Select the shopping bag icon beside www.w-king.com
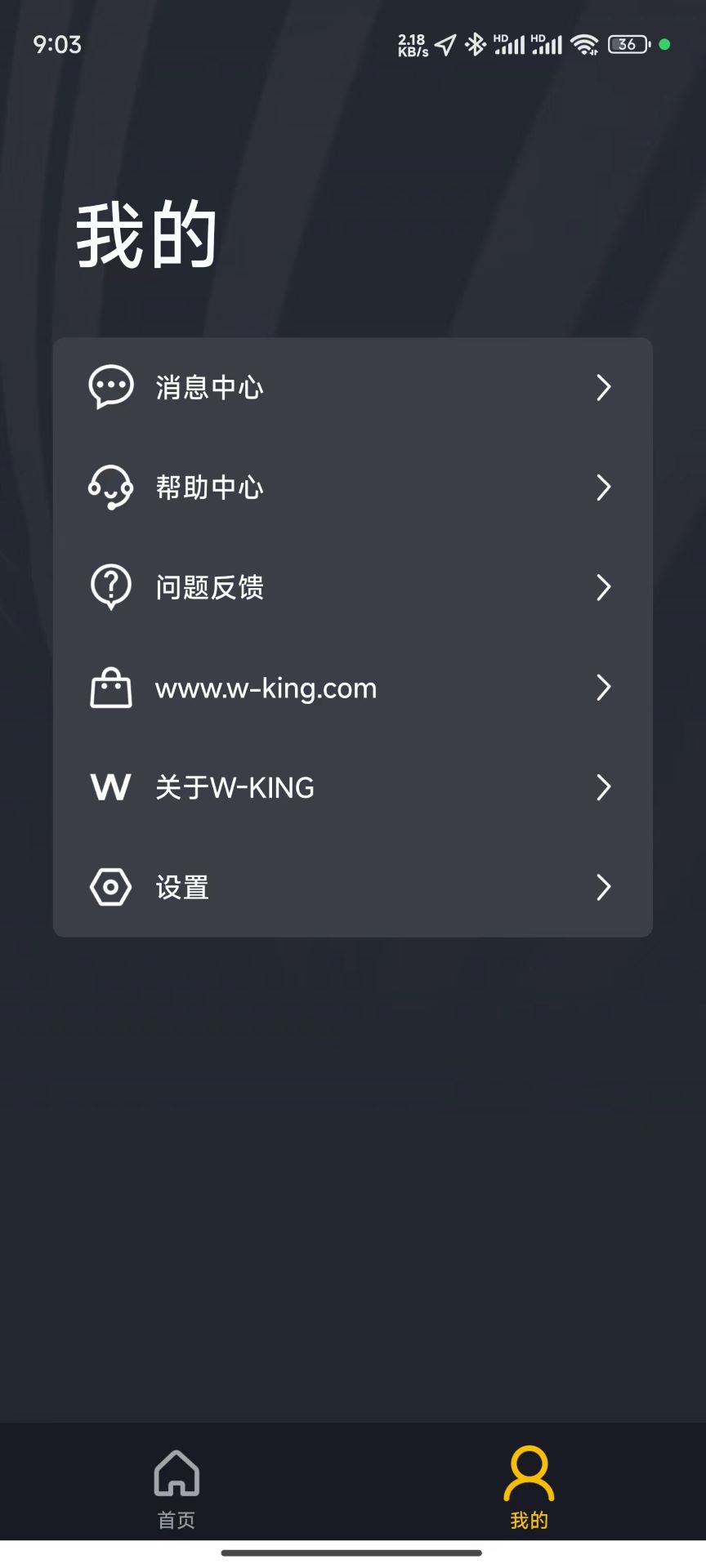Image resolution: width=706 pixels, height=1568 pixels. pyautogui.click(x=110, y=687)
